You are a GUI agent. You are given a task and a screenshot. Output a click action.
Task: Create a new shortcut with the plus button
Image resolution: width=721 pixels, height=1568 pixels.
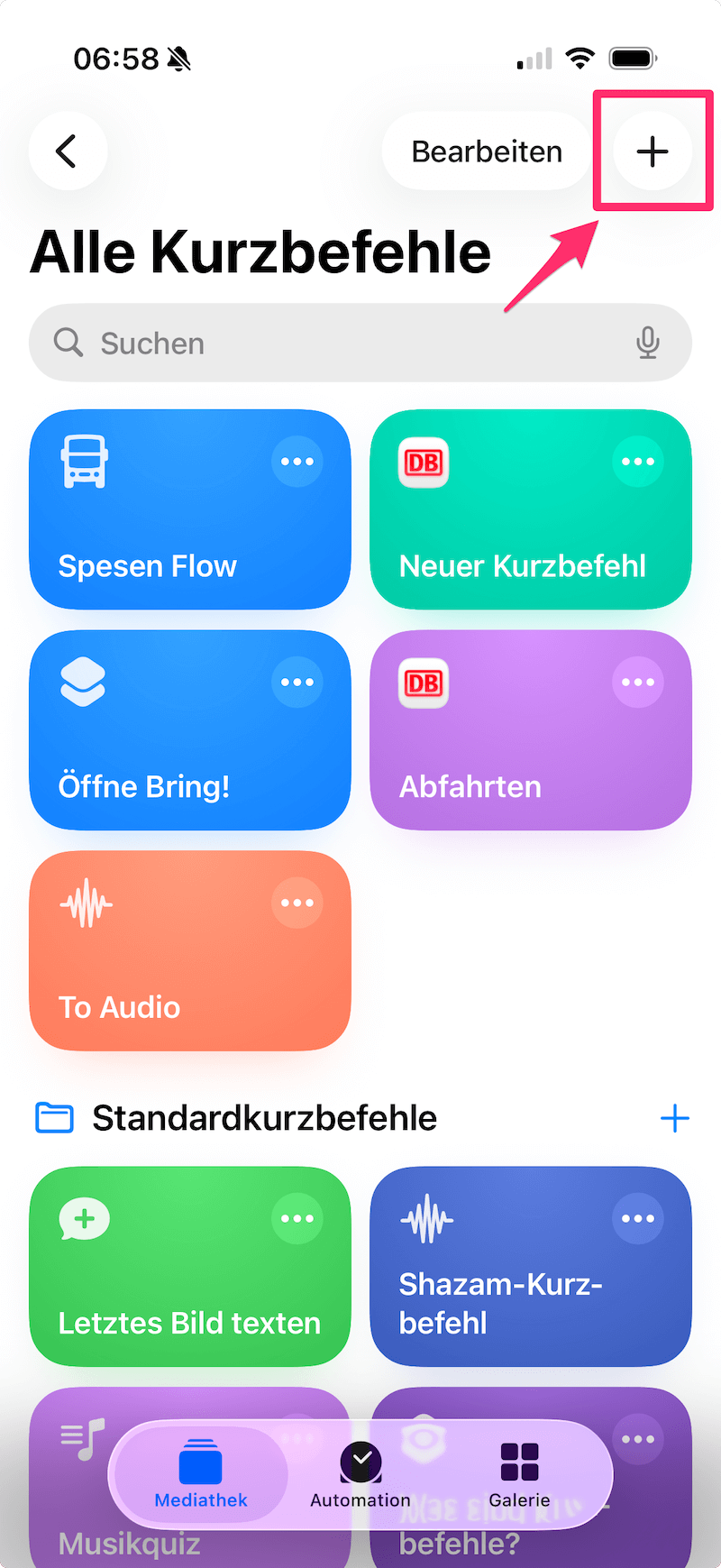point(652,151)
